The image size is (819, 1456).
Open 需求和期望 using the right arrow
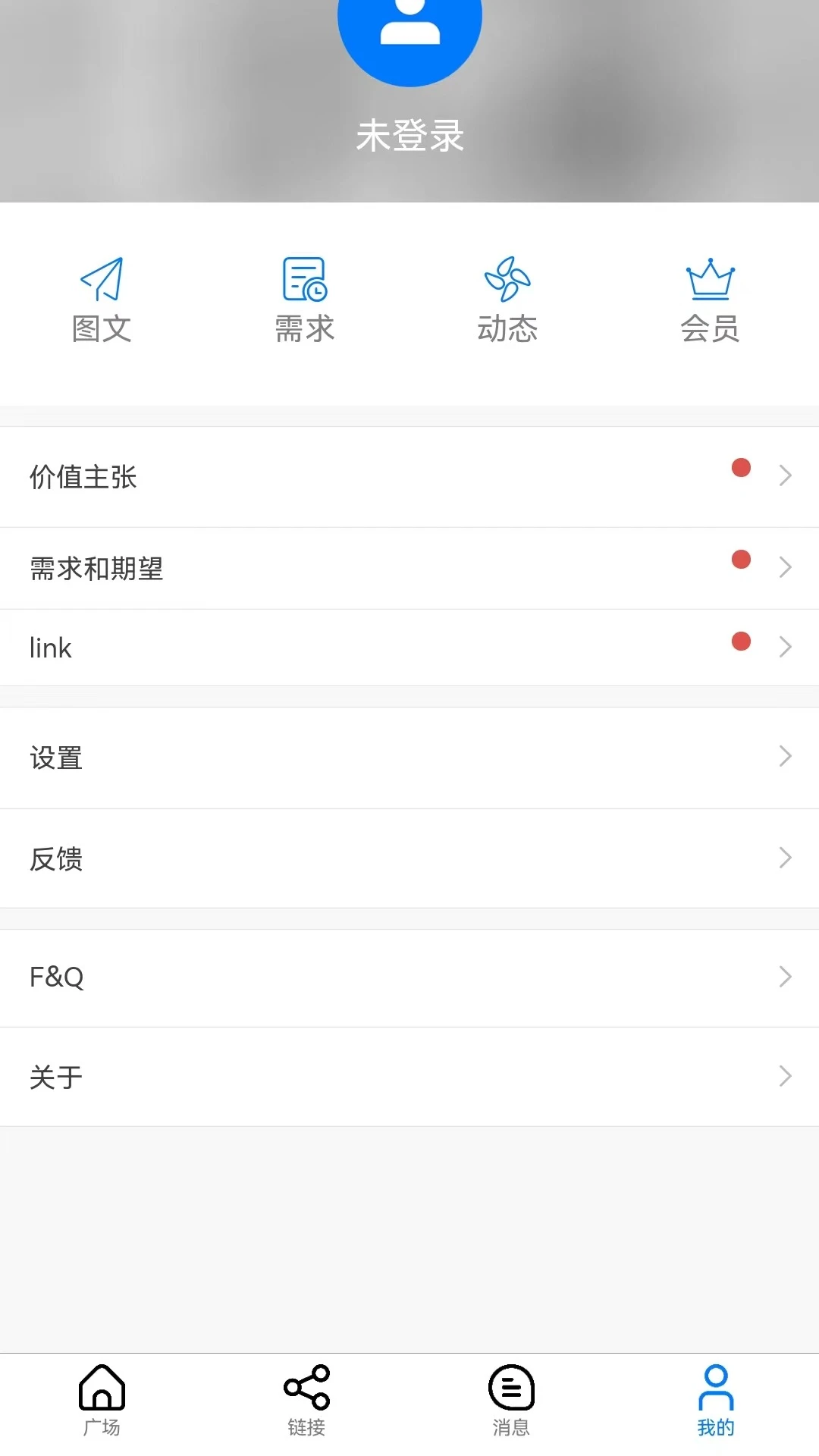point(786,567)
